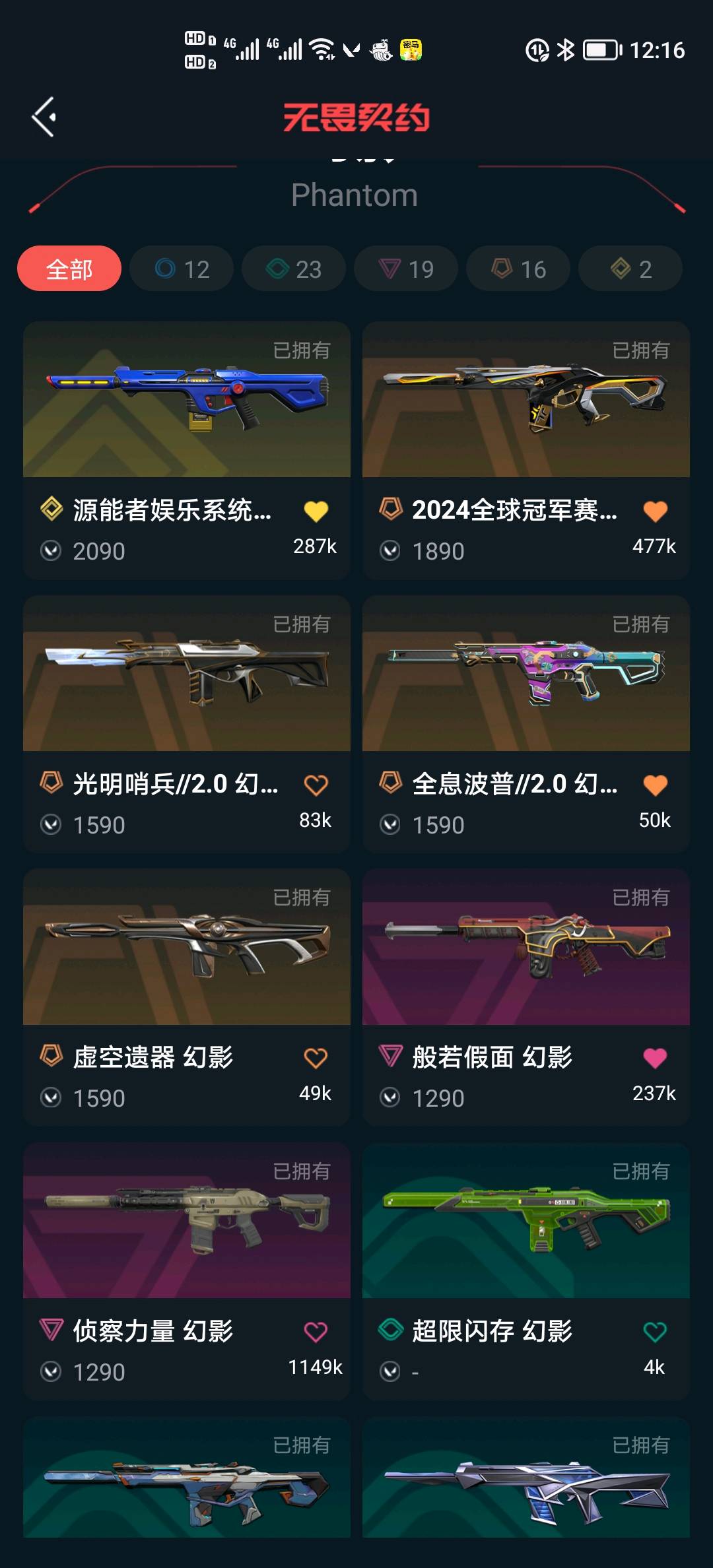Filter skins by the green tier with 23 items
This screenshot has height=1568, width=713.
click(x=294, y=269)
